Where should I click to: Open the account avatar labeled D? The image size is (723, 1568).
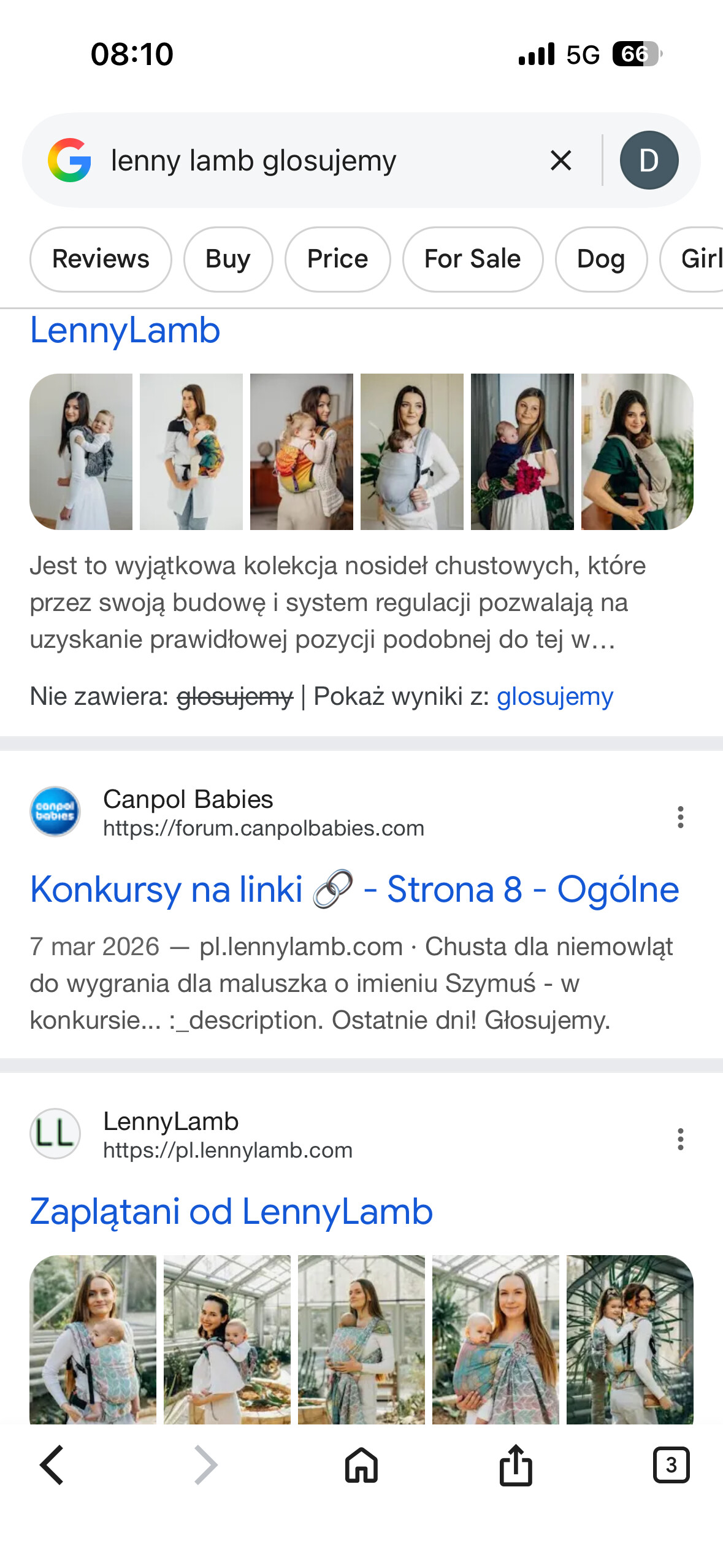(x=649, y=161)
